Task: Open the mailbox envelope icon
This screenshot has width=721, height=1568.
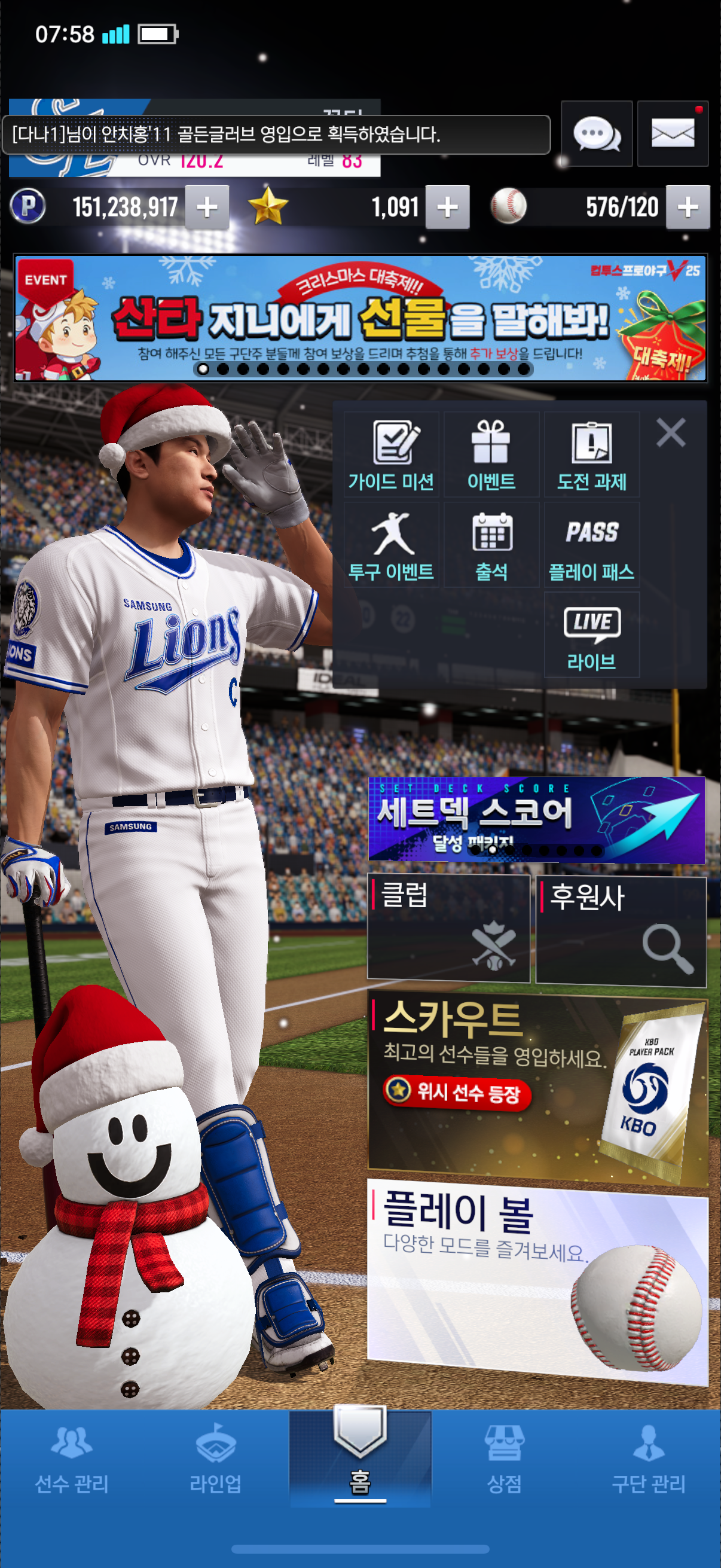Action: tap(673, 134)
